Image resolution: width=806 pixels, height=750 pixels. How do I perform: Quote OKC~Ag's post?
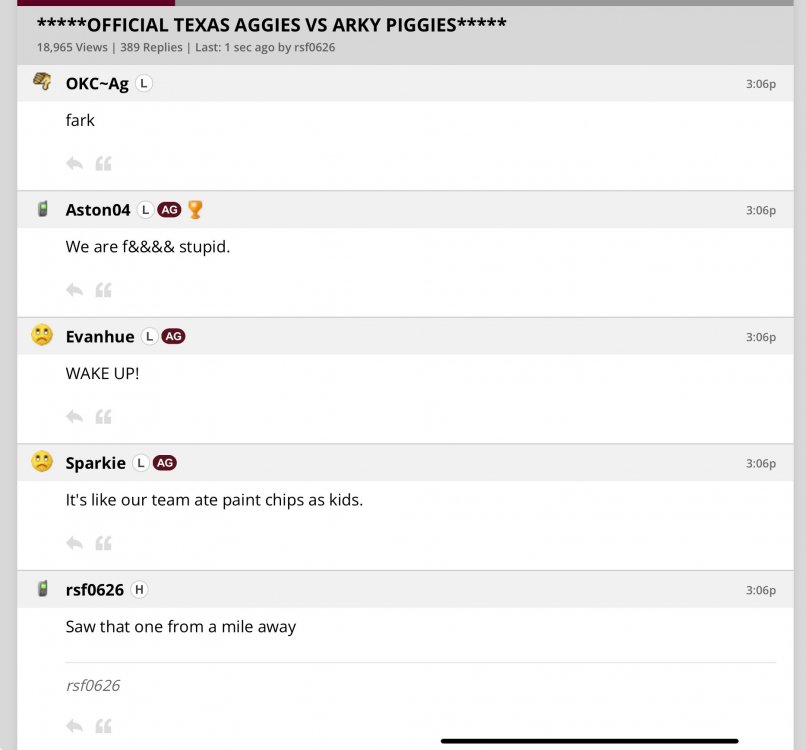[103, 163]
